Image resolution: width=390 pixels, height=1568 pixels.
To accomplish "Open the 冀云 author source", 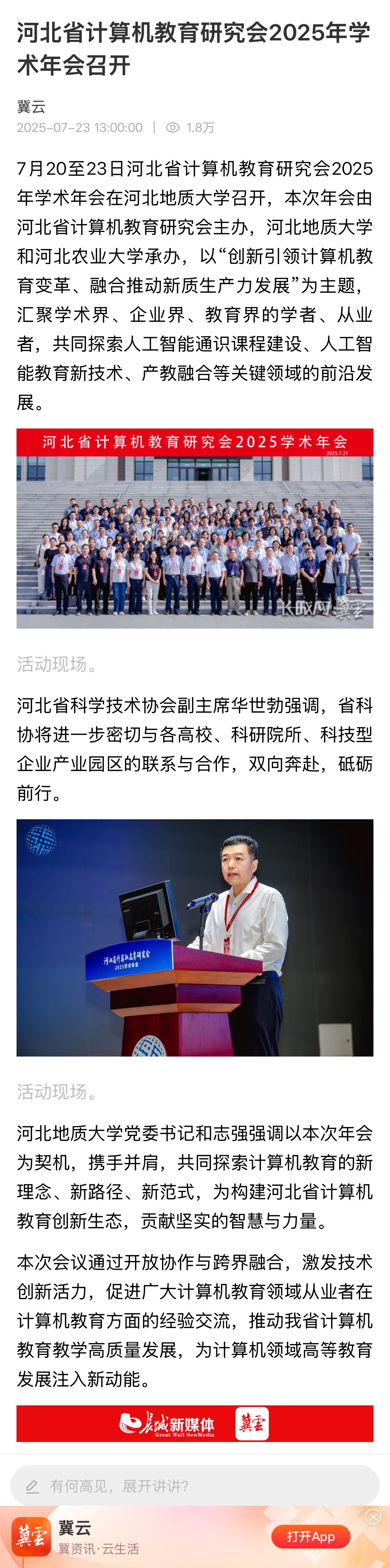I will (x=31, y=107).
